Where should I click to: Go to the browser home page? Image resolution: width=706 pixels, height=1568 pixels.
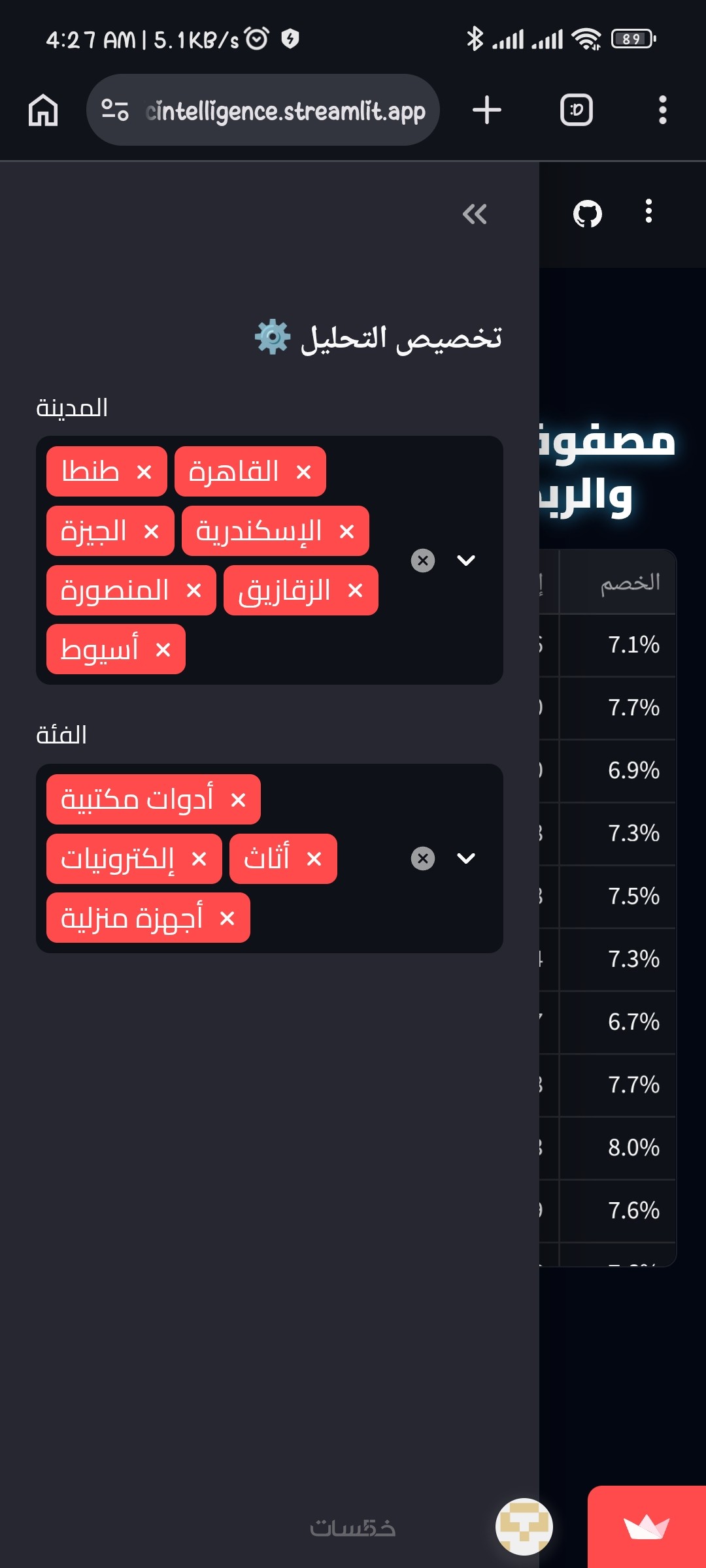pos(43,110)
